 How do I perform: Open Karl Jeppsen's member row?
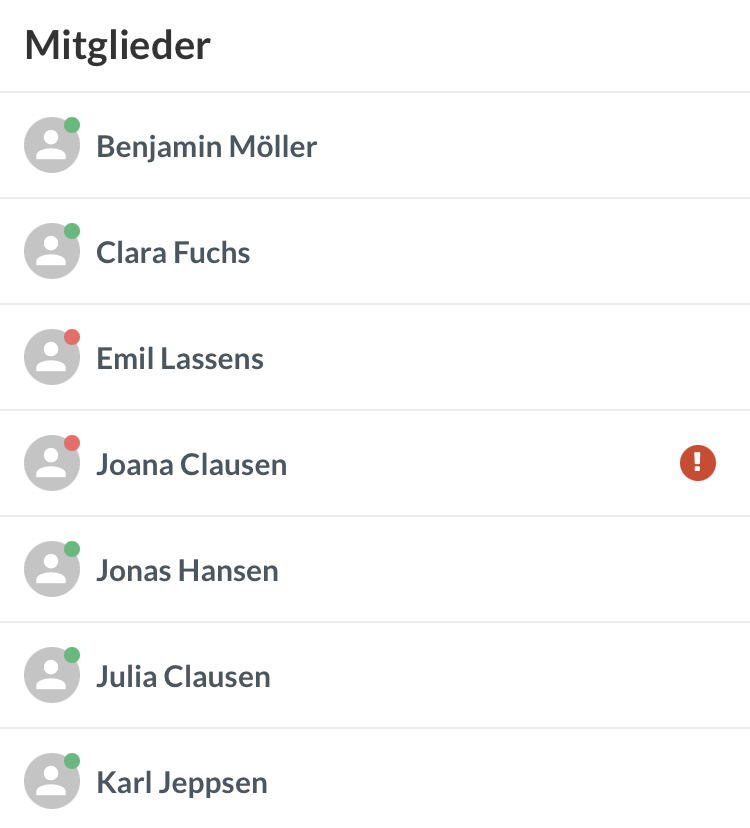pyautogui.click(x=181, y=782)
